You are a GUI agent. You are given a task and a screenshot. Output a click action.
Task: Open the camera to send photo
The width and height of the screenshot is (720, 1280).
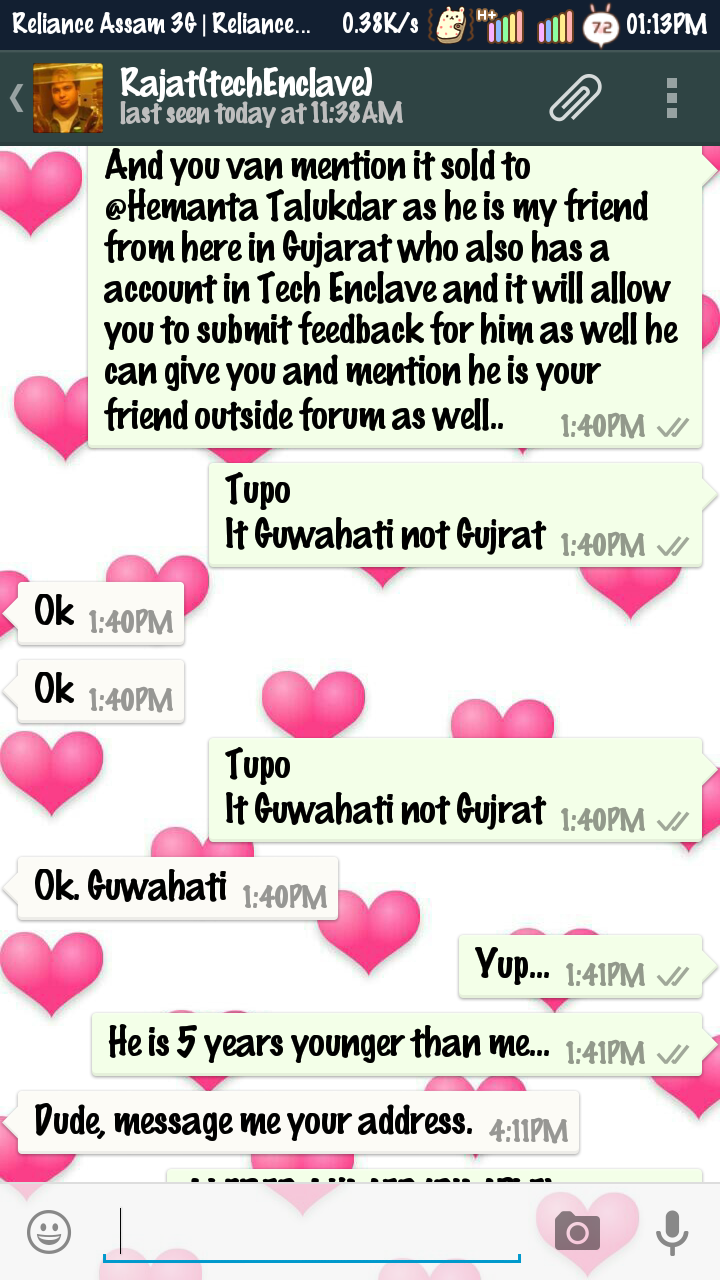tap(577, 1232)
